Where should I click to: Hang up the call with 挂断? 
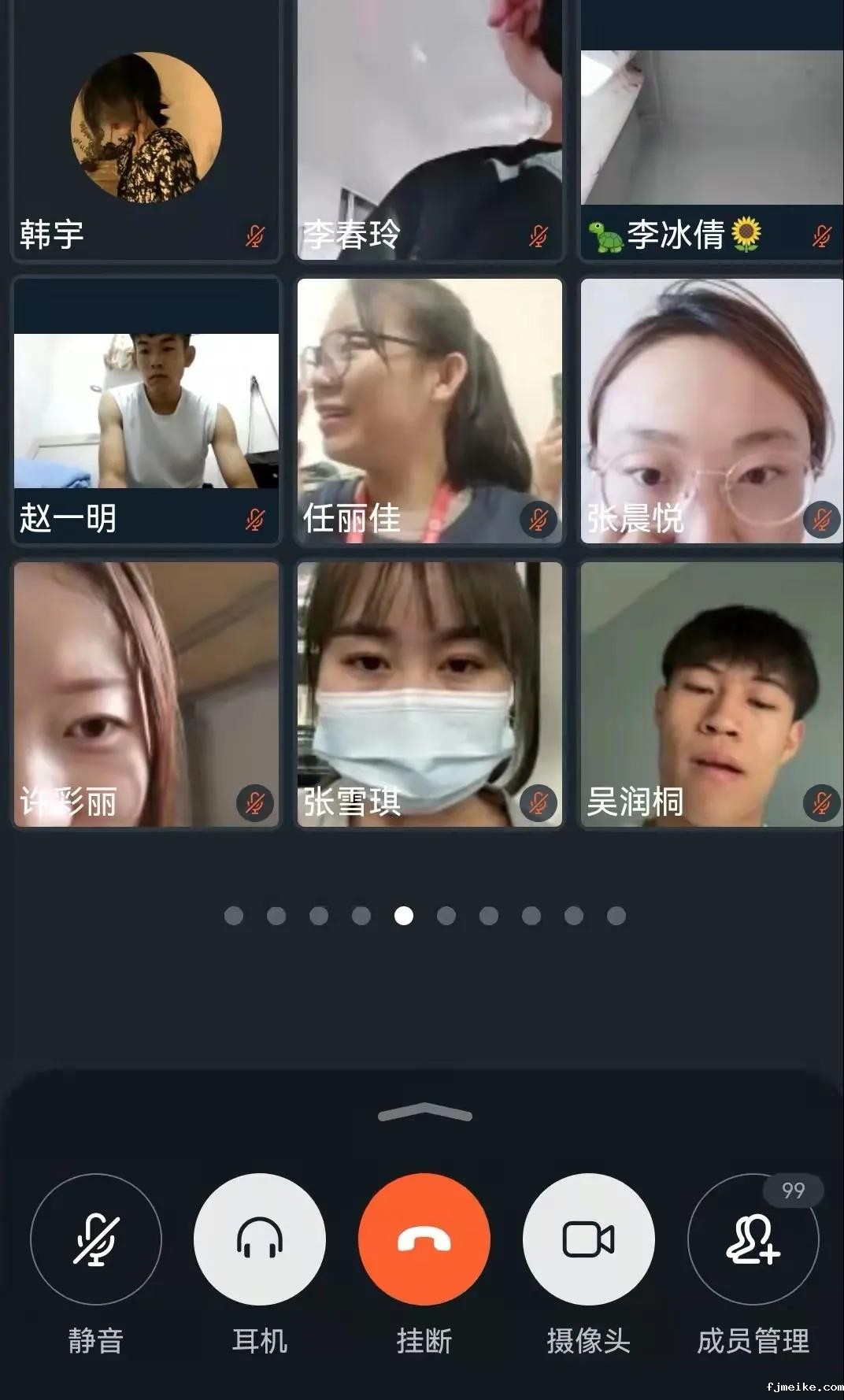click(424, 1239)
